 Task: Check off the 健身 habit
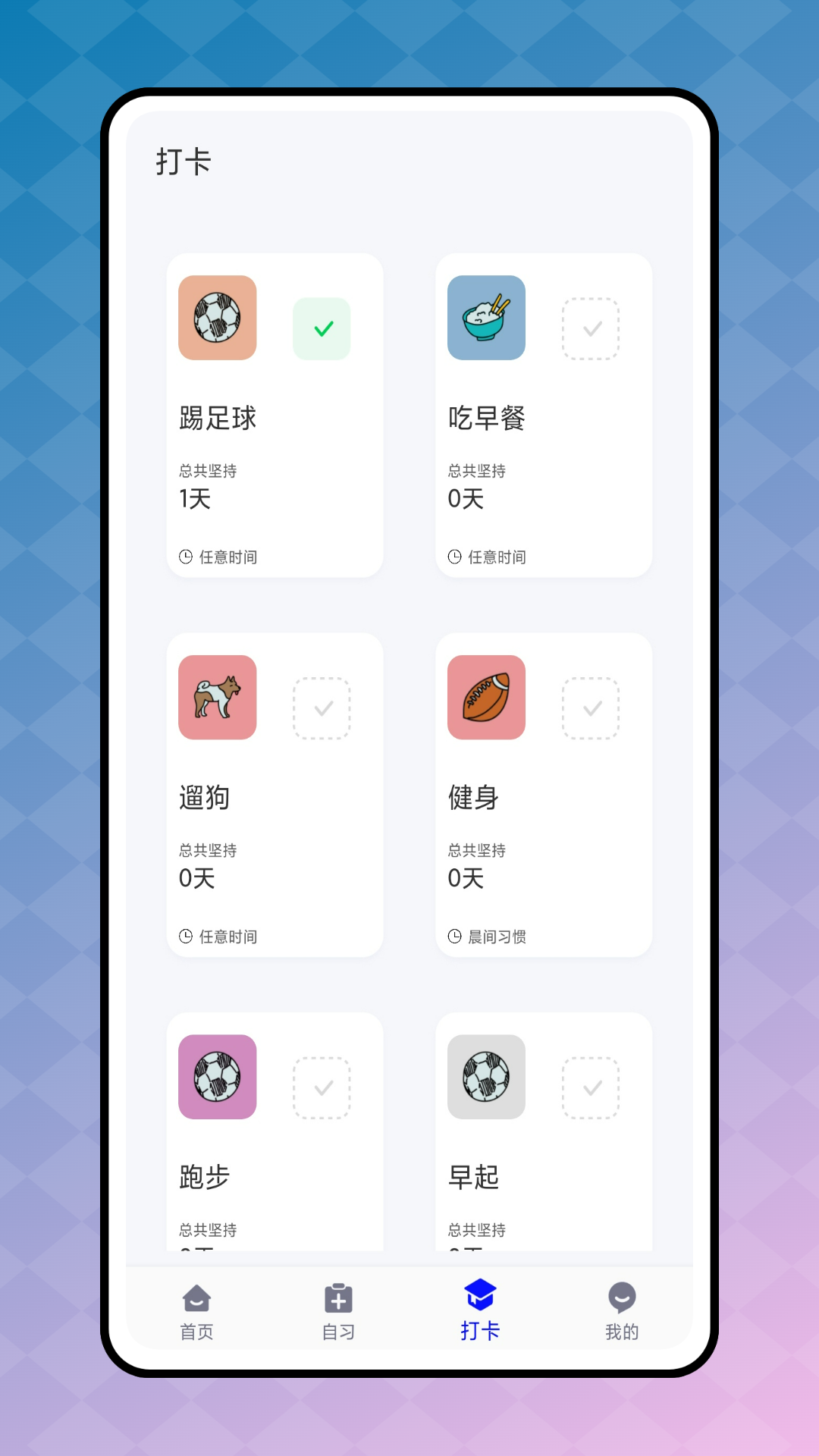(x=591, y=708)
